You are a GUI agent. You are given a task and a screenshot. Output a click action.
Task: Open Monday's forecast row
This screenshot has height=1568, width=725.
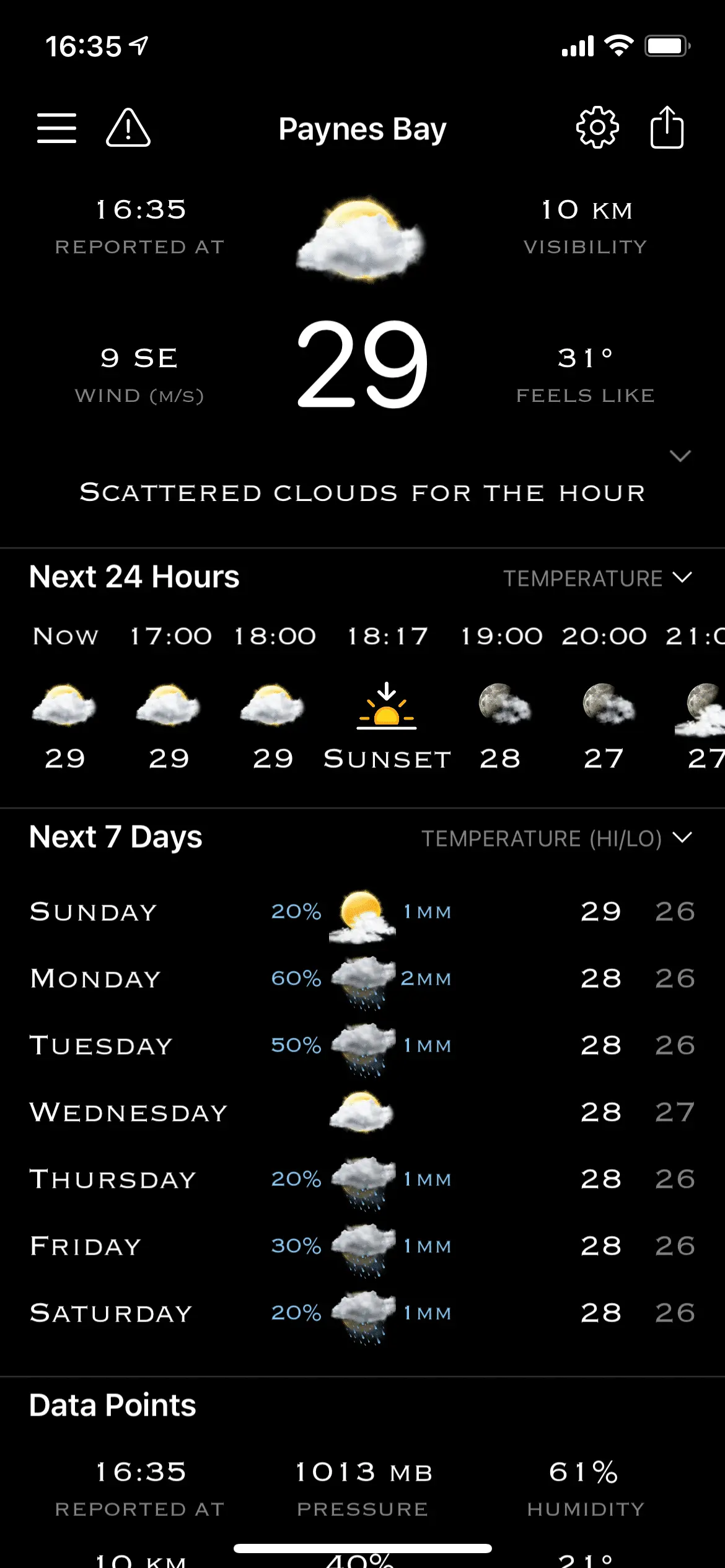coord(362,979)
